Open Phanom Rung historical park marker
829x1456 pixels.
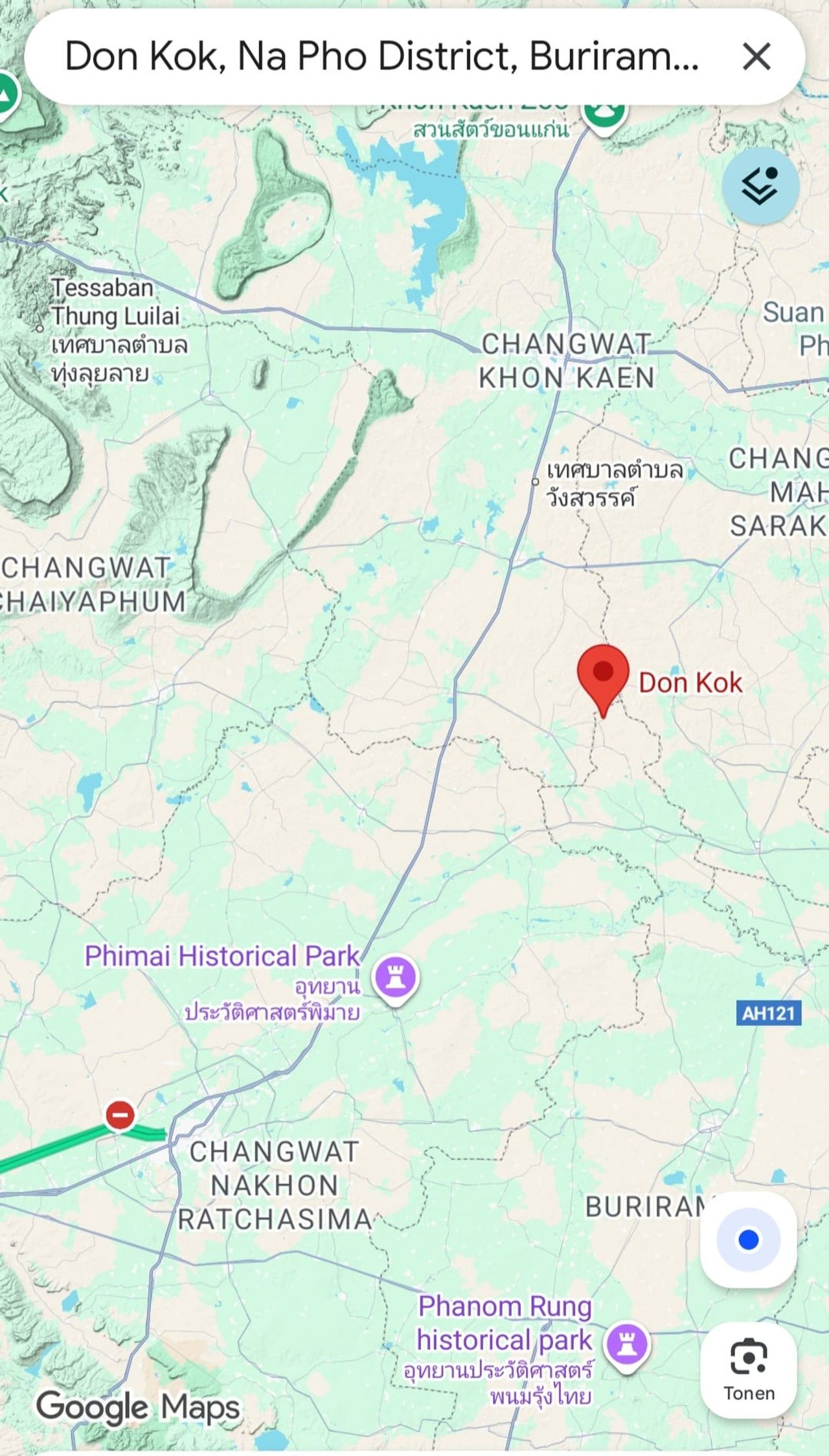626,1343
